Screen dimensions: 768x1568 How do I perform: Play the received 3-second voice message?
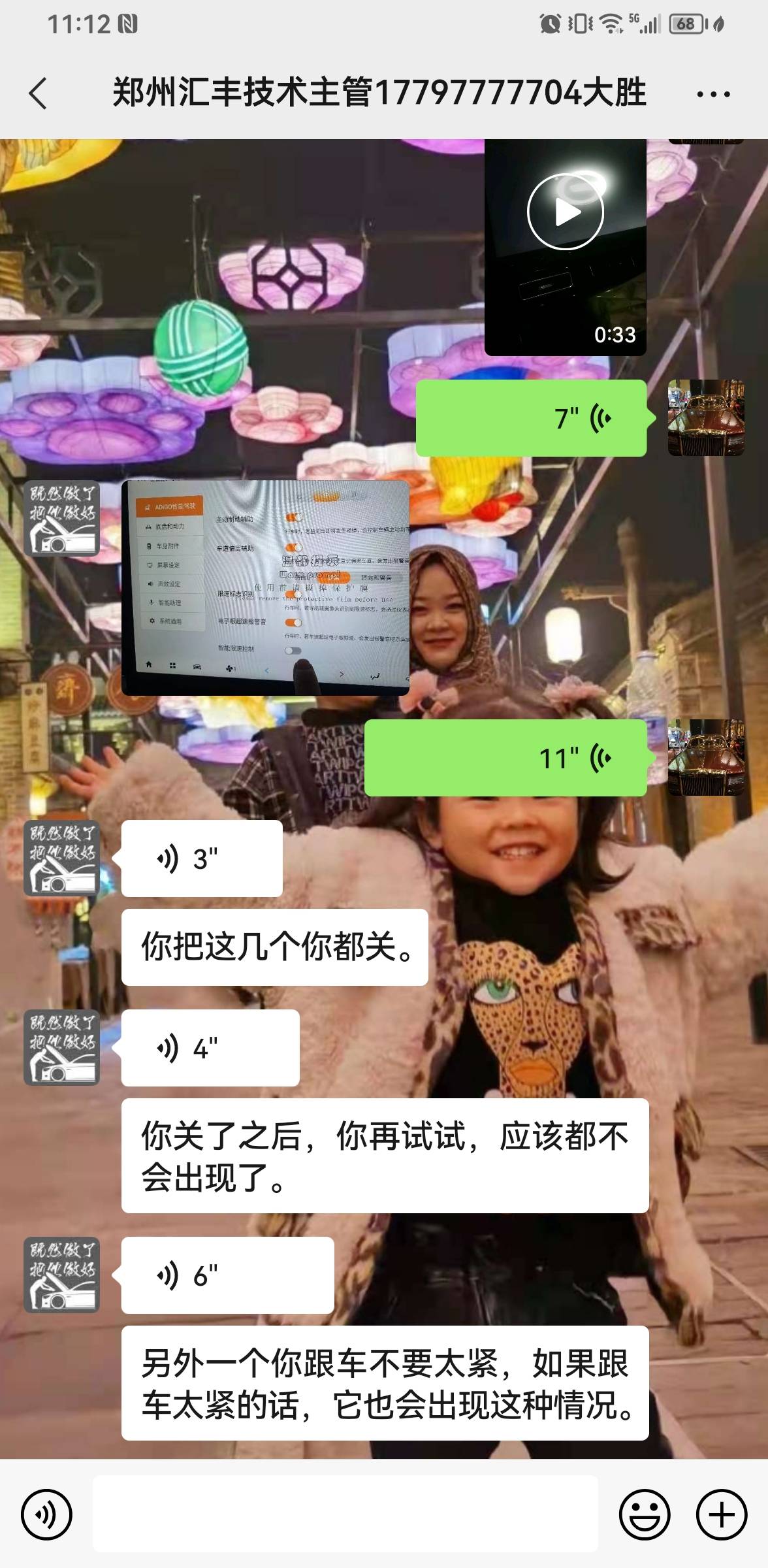(x=202, y=858)
